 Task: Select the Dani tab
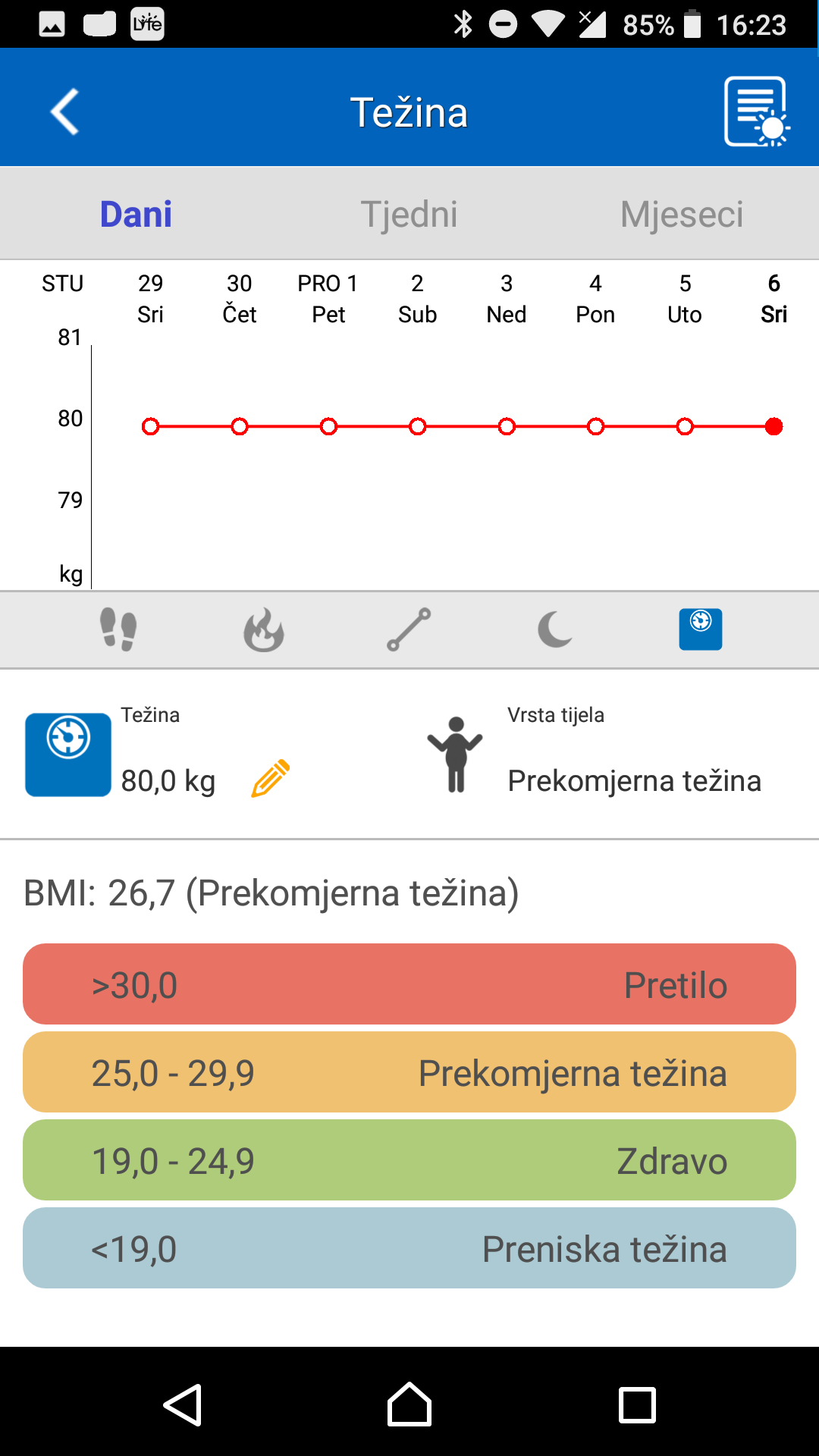click(136, 214)
